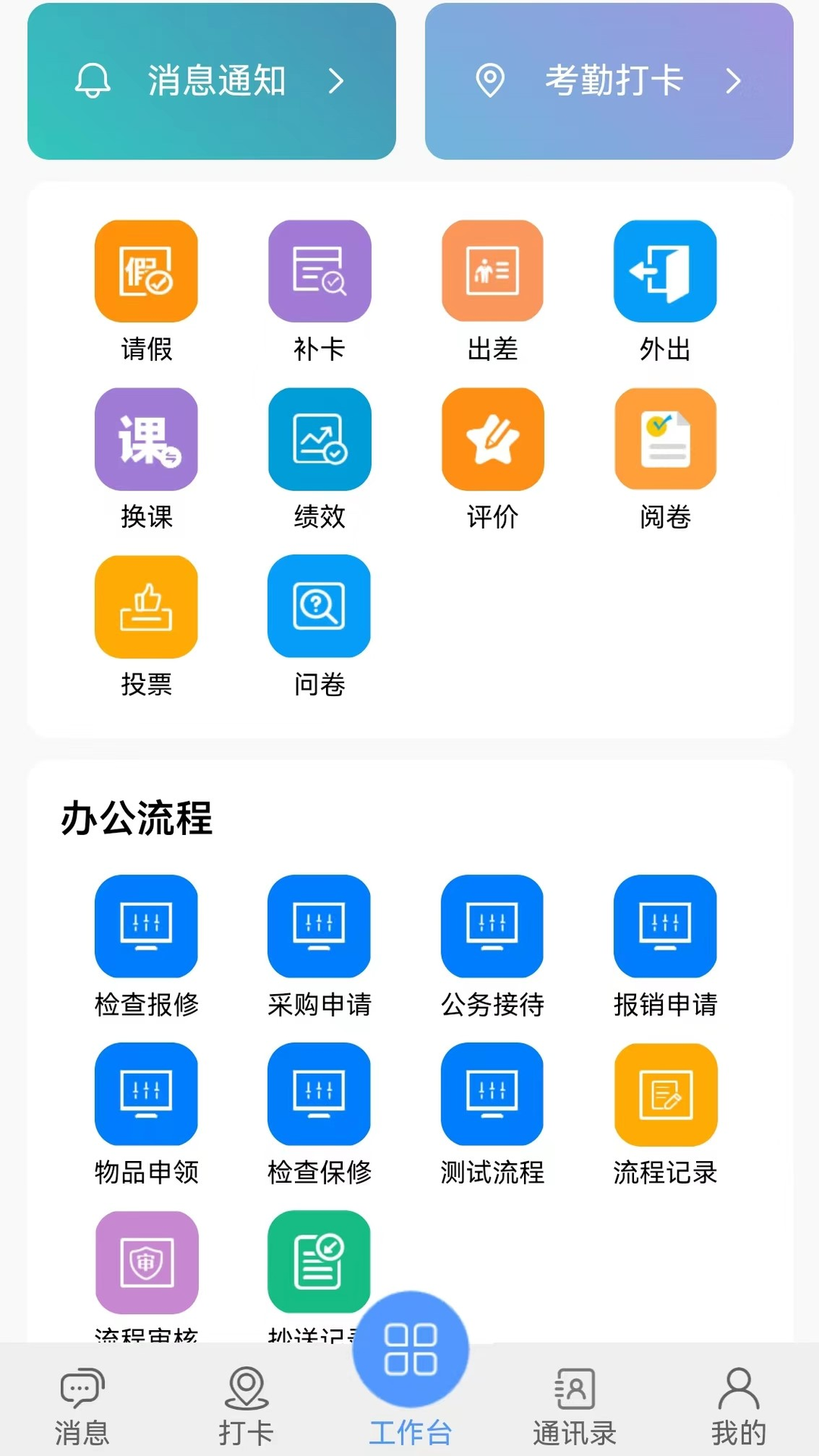Image resolution: width=819 pixels, height=1456 pixels.
Task: Open the 检查报修 repair report icon
Action: click(x=146, y=927)
